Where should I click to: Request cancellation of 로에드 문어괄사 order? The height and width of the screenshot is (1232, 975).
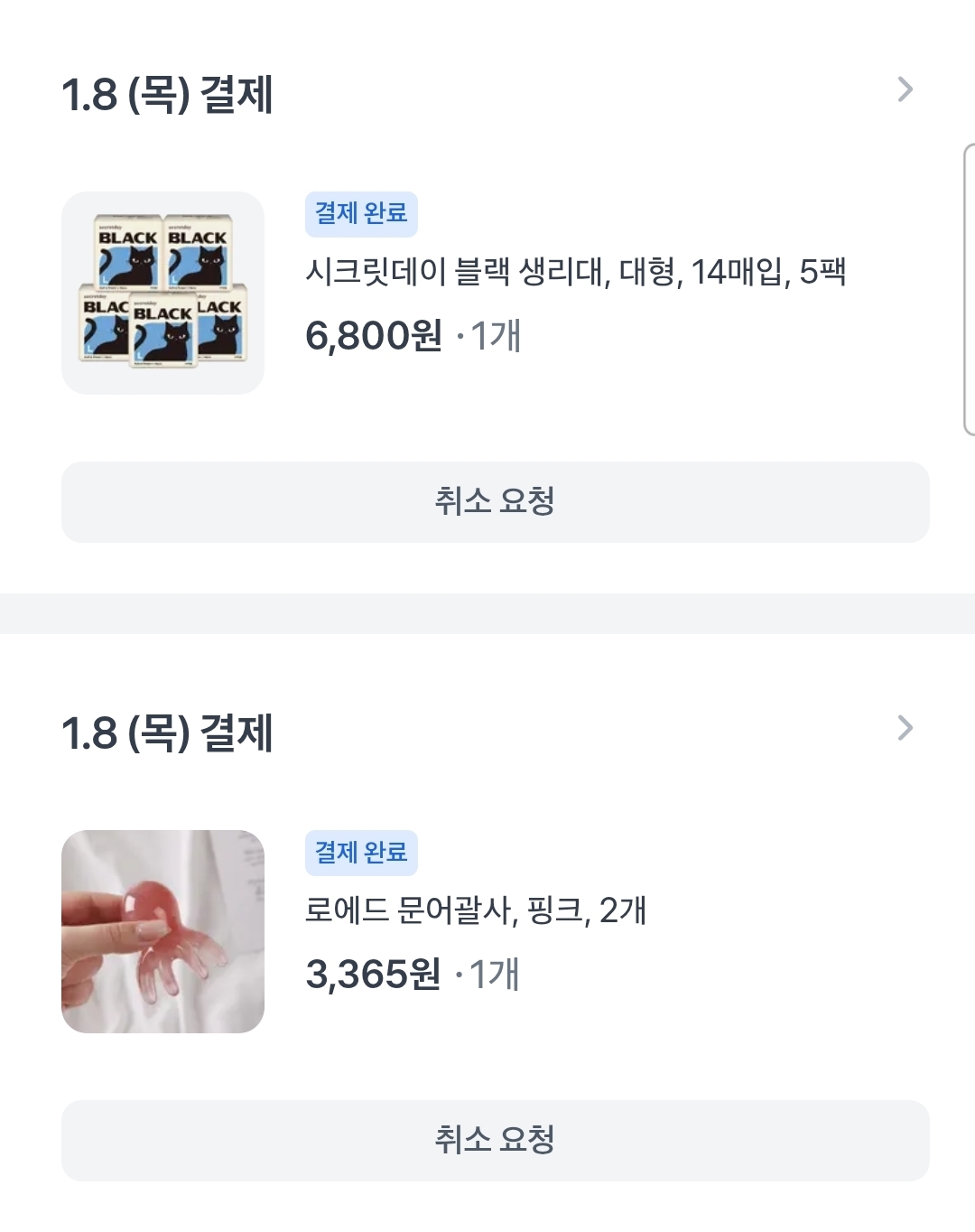tap(495, 1140)
